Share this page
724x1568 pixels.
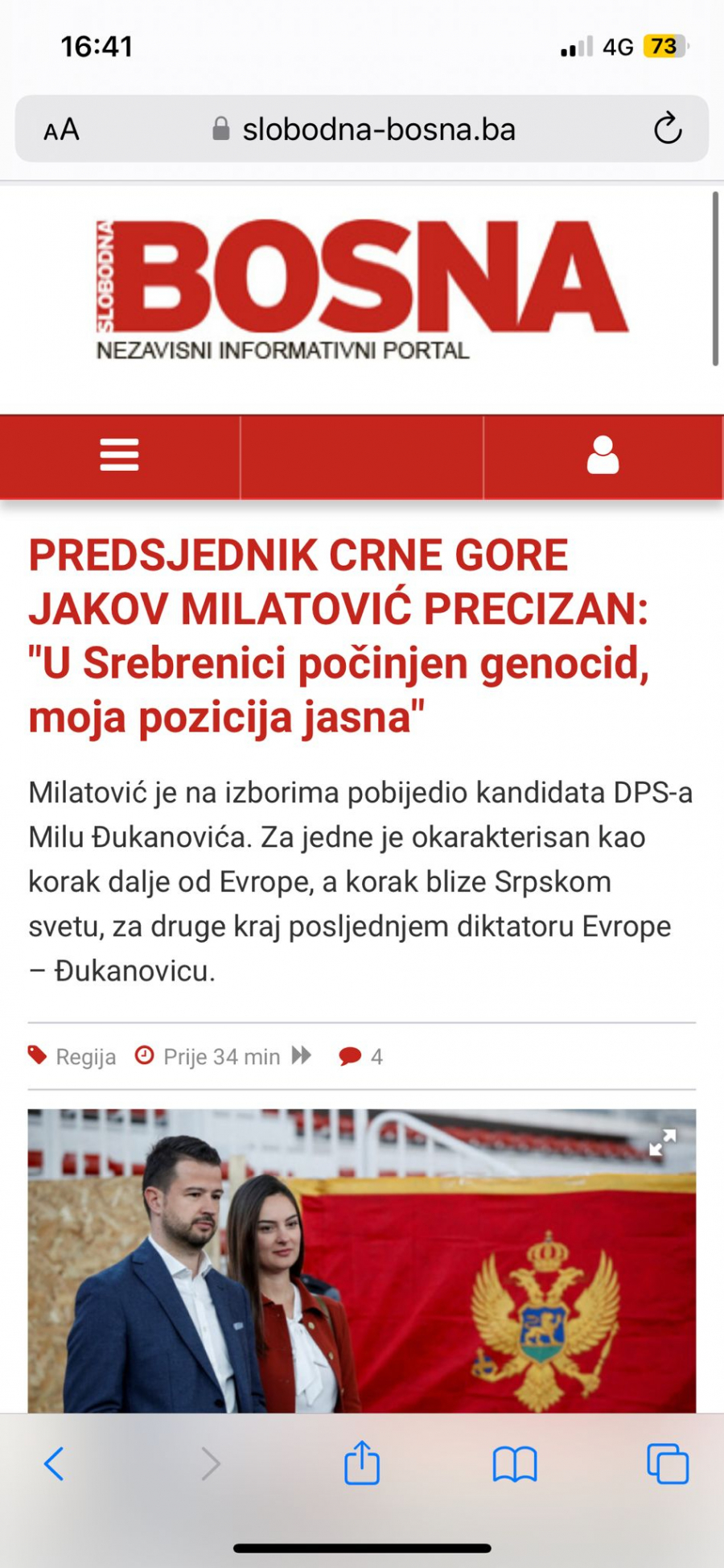point(361,1462)
